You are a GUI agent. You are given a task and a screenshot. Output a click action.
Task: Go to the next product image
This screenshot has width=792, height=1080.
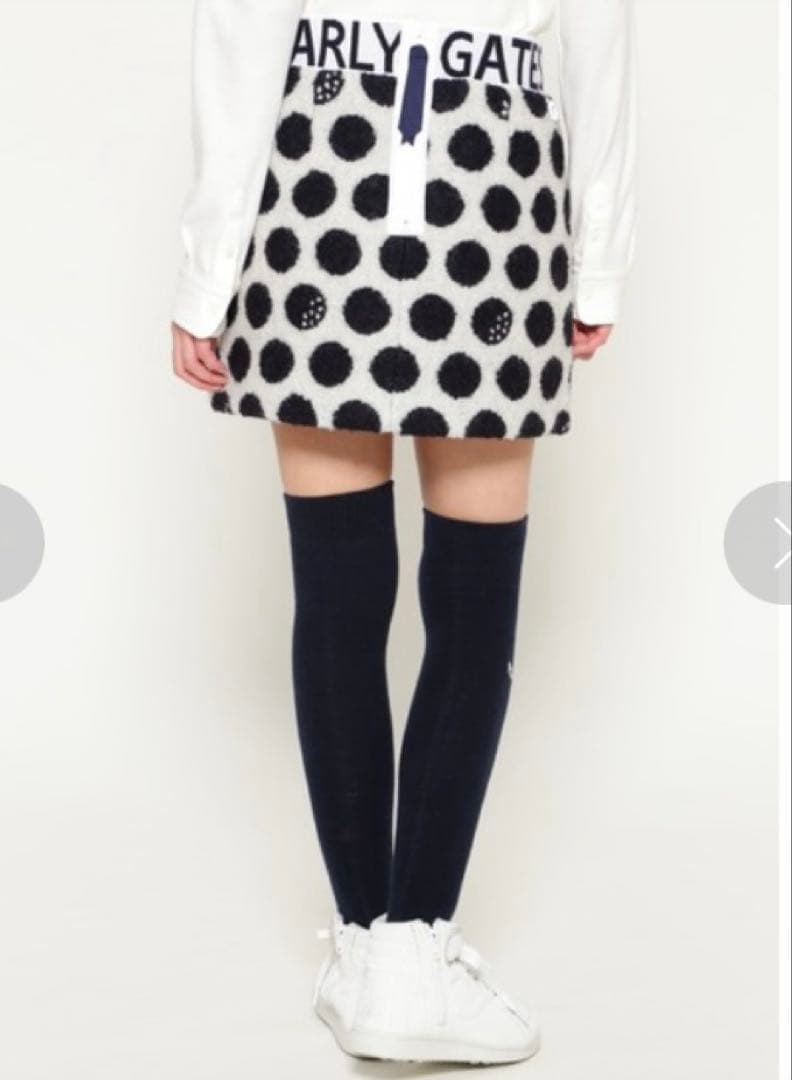[x=768, y=543]
